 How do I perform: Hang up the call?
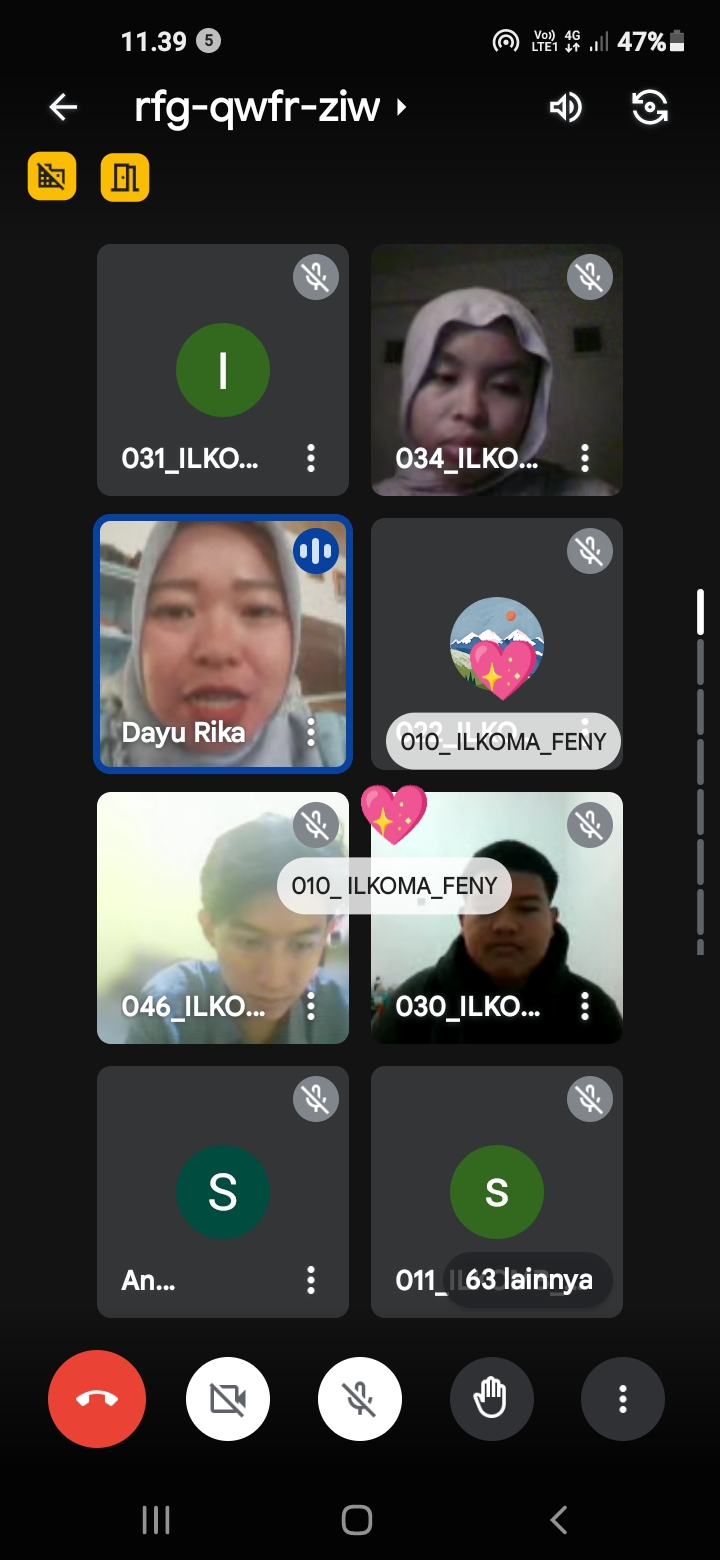pos(97,1399)
